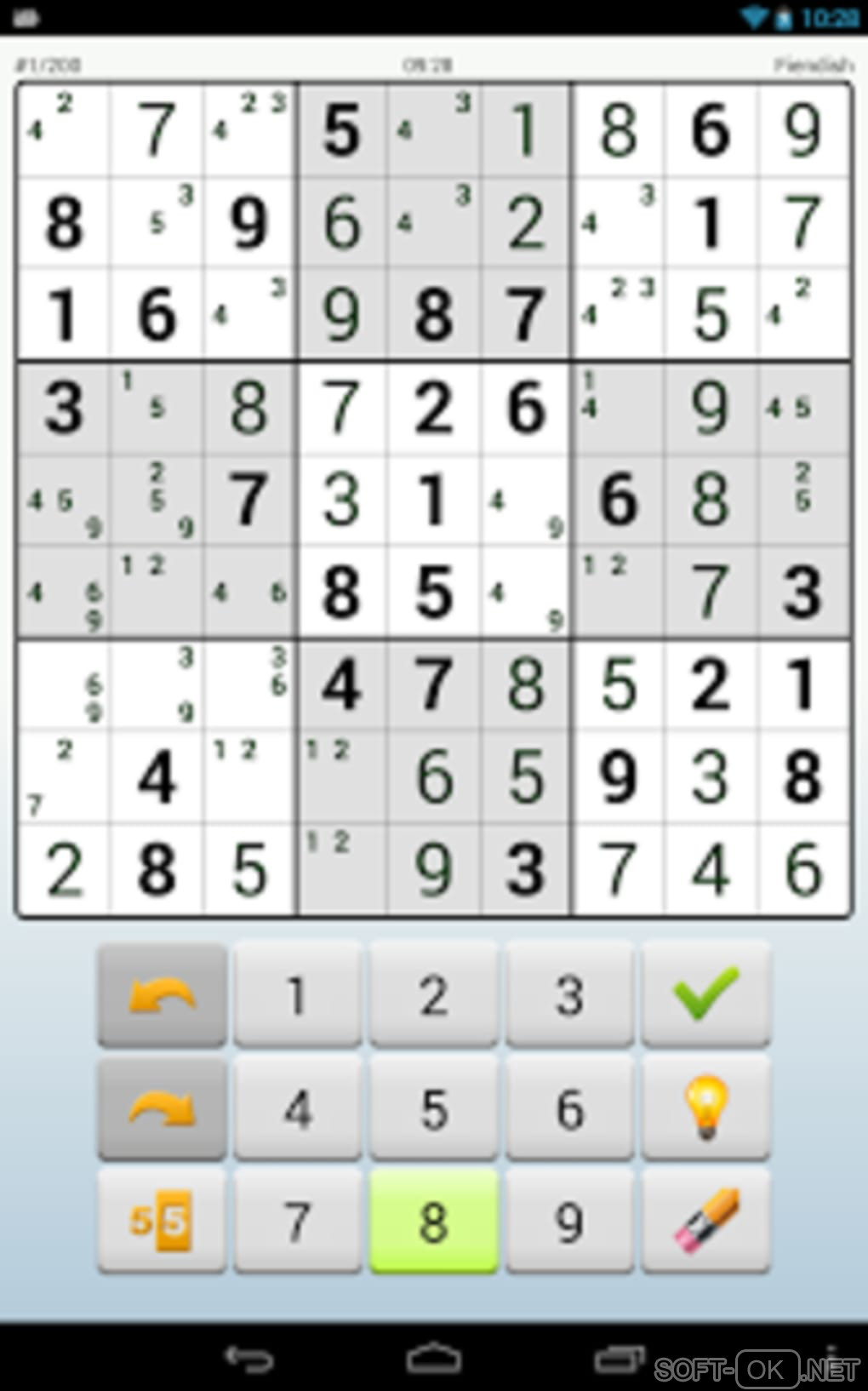Image resolution: width=868 pixels, height=1391 pixels.
Task: Toggle pencil notes mode (55 icon)
Action: coord(162,1221)
